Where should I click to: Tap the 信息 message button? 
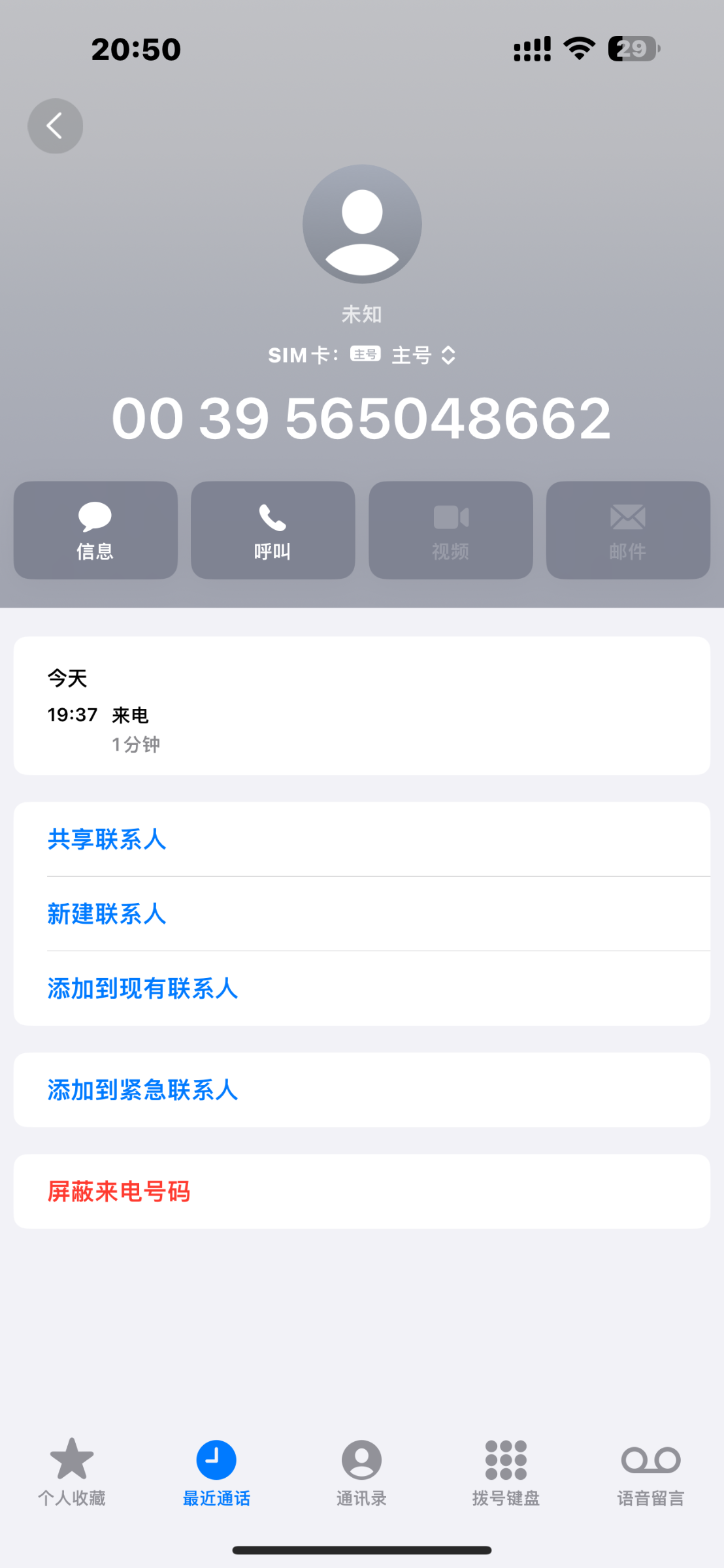[95, 530]
